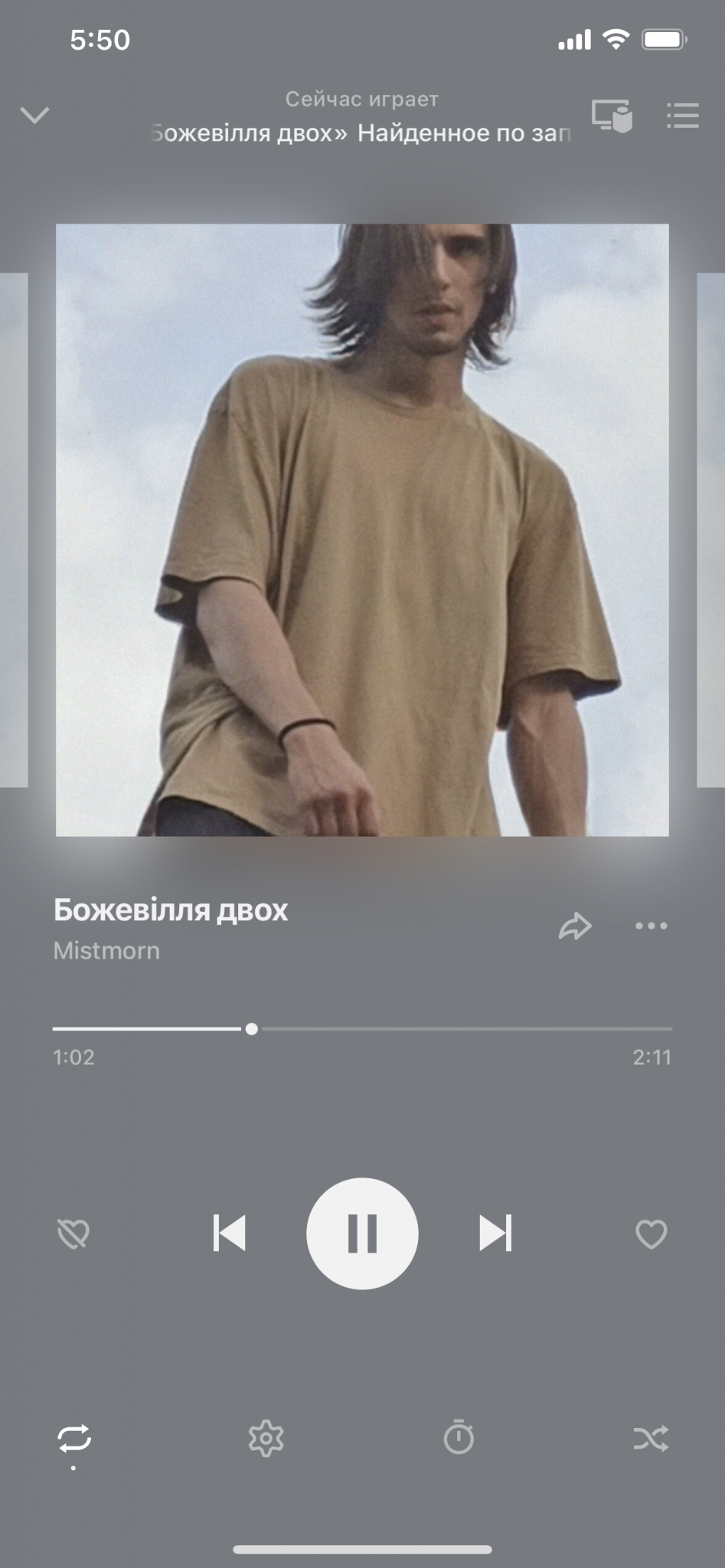This screenshot has width=725, height=1568.
Task: Dislike the current track
Action: pyautogui.click(x=73, y=1233)
